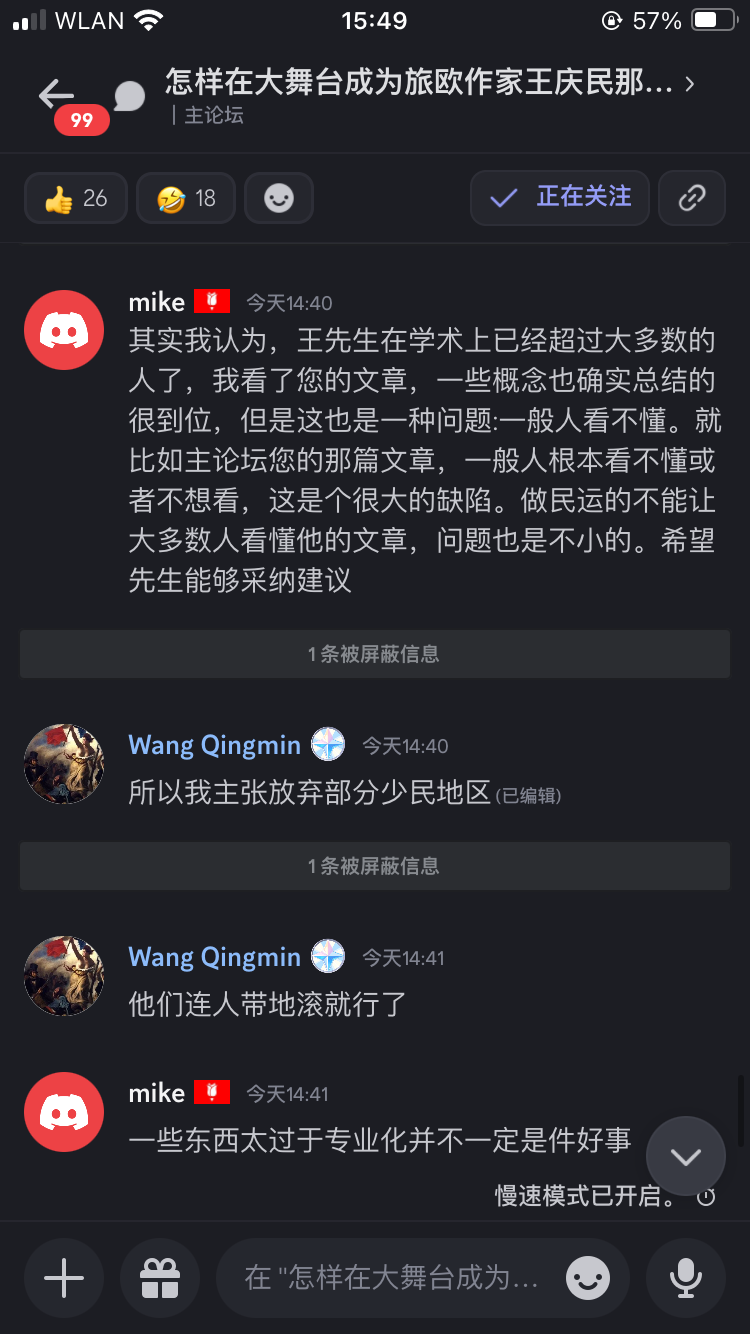Open mike's profile name on 14:41 message
Screen dimensions: 750x1334
click(x=157, y=1093)
